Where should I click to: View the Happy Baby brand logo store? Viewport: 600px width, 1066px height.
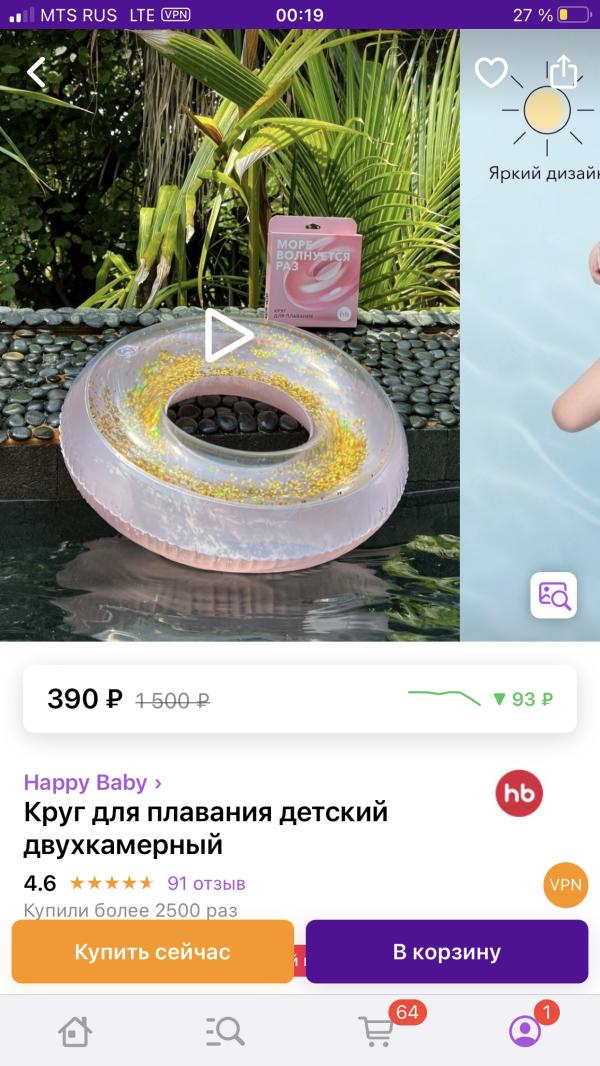[519, 794]
